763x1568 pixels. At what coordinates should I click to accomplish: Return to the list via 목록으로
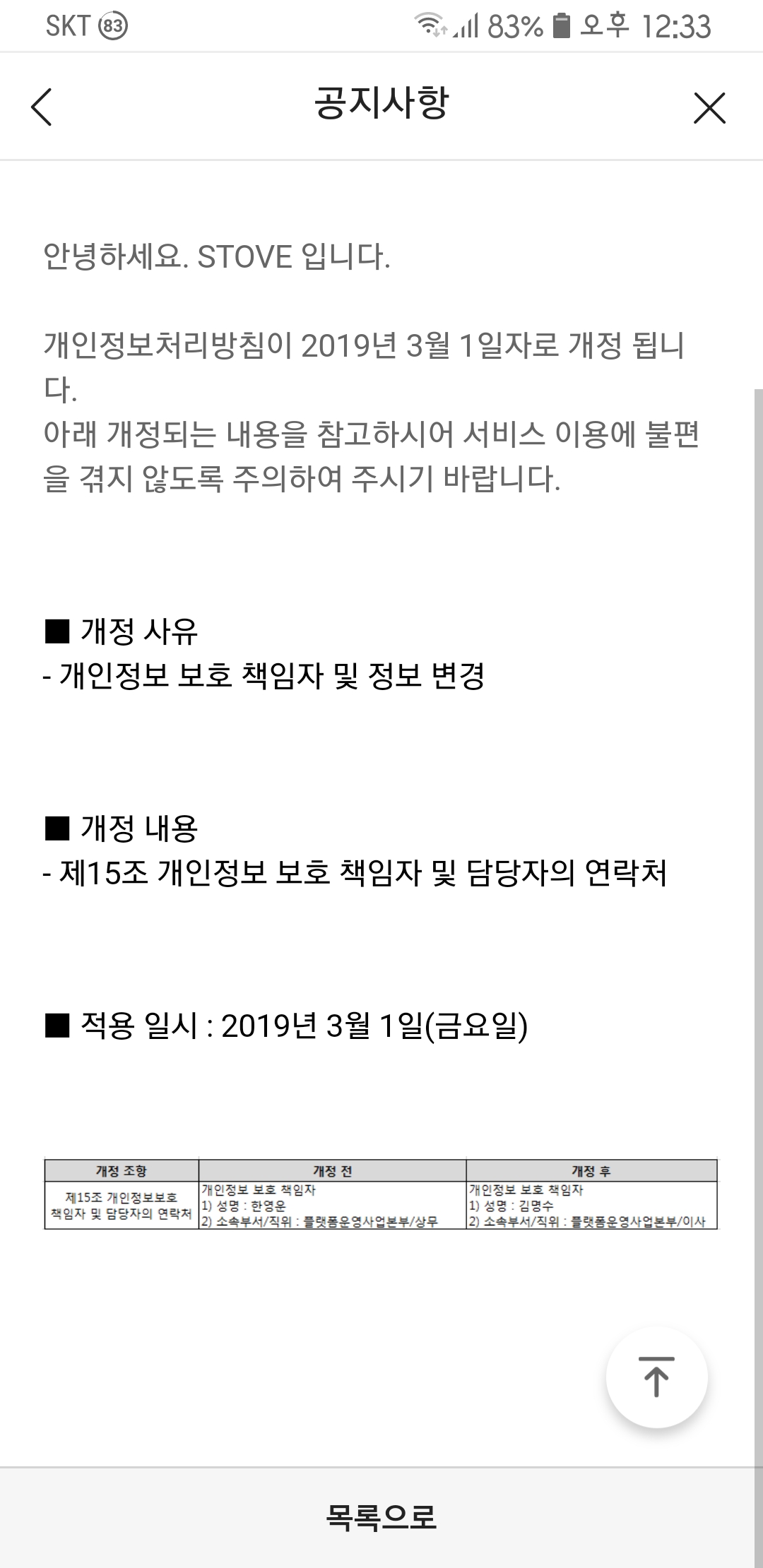click(381, 1516)
